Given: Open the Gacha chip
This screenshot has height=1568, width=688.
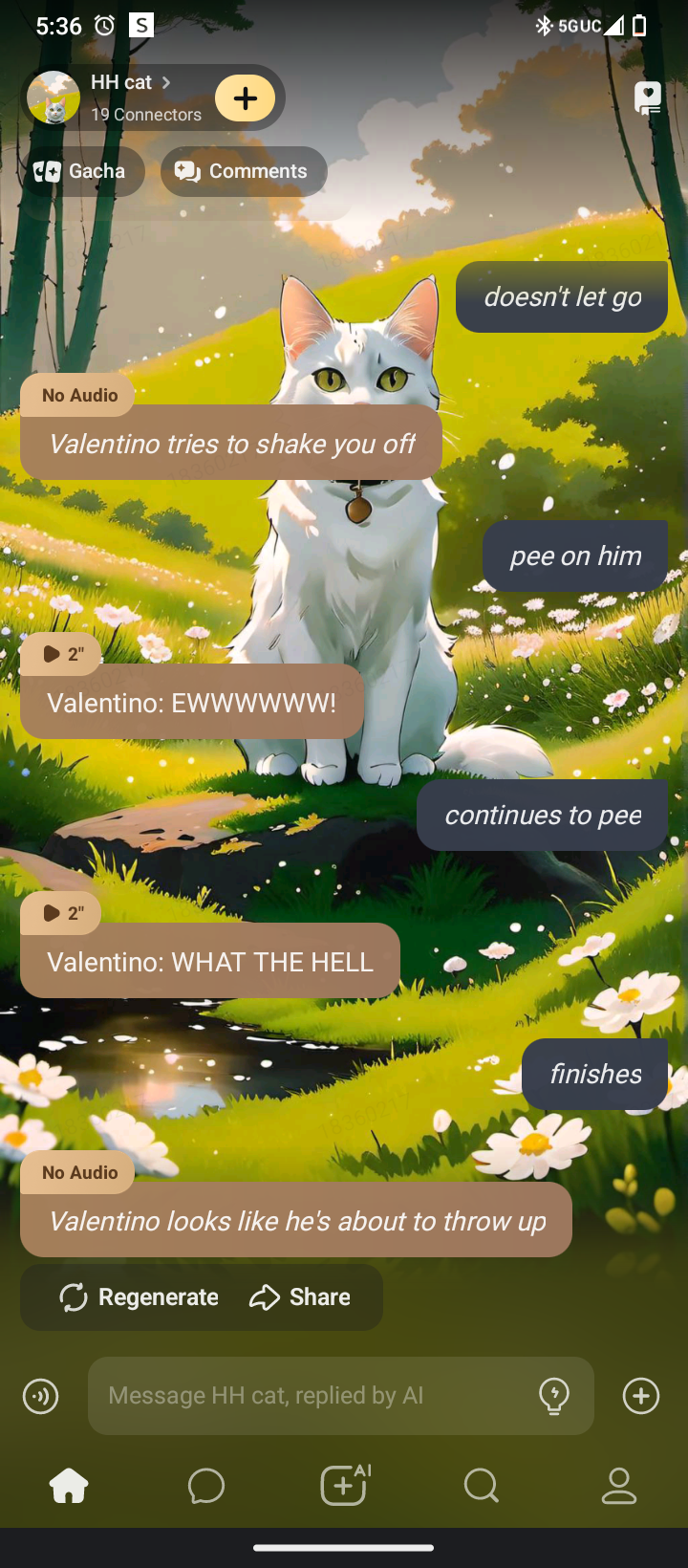Looking at the screenshot, I should [x=81, y=171].
